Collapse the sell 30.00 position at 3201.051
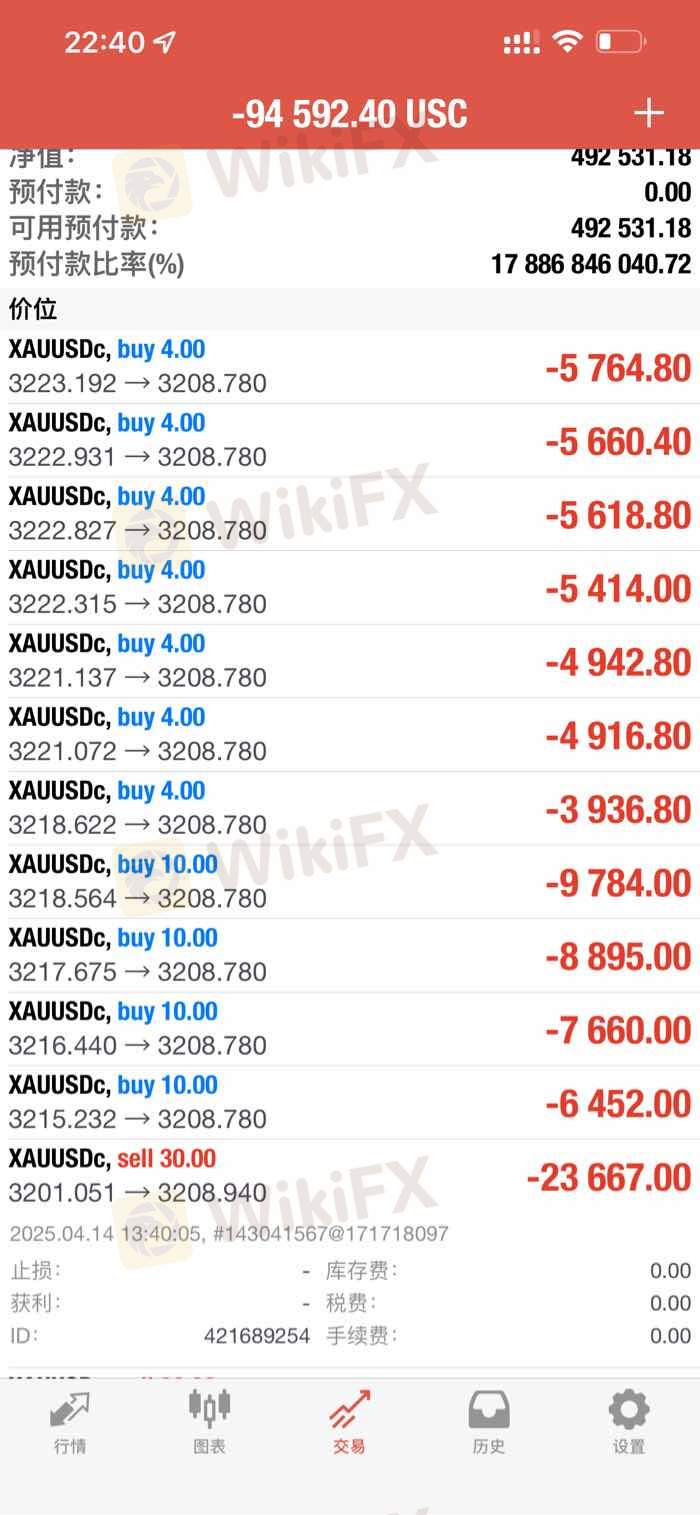This screenshot has height=1515, width=700. point(350,1176)
